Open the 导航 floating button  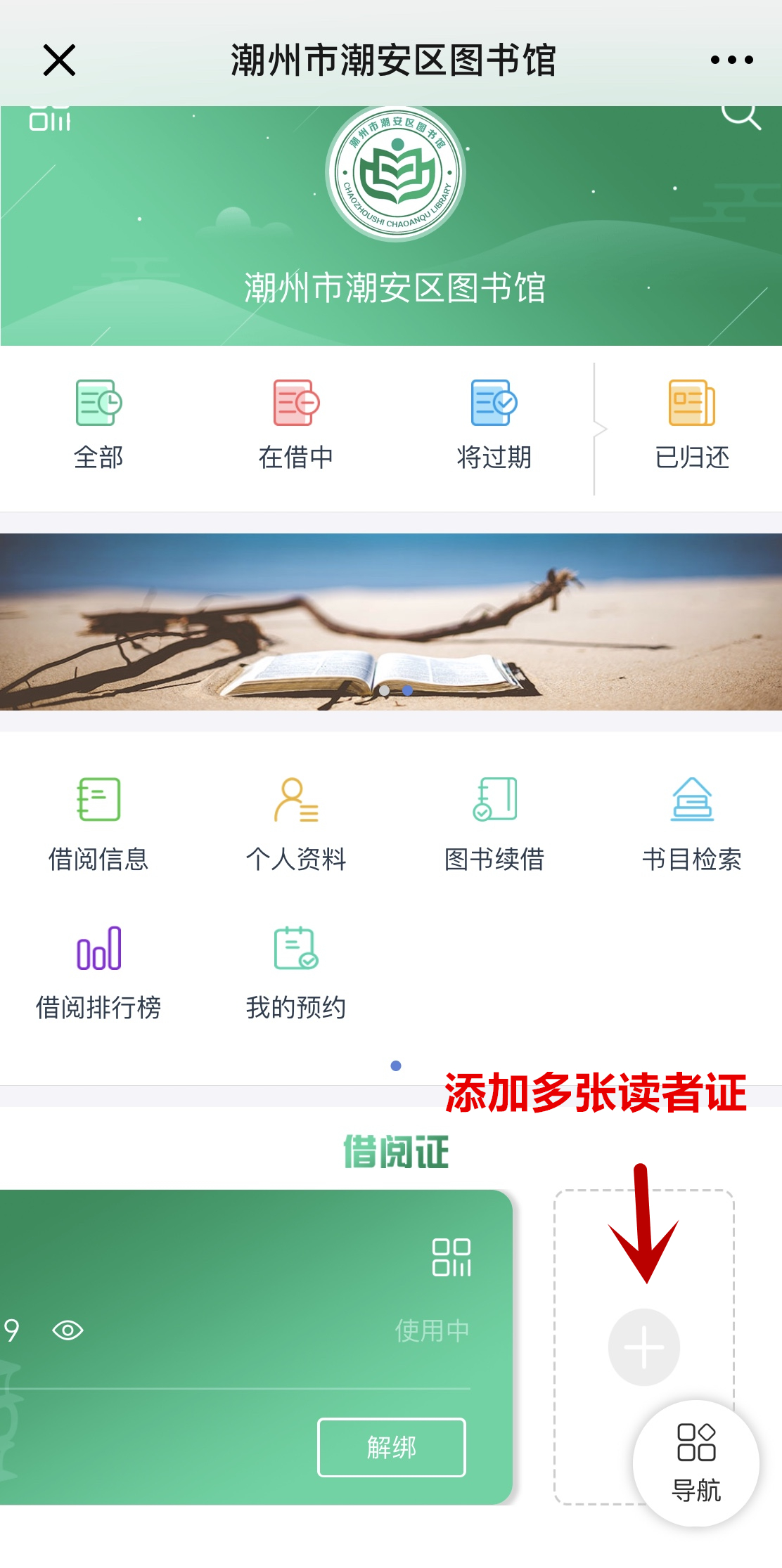pyautogui.click(x=696, y=1463)
